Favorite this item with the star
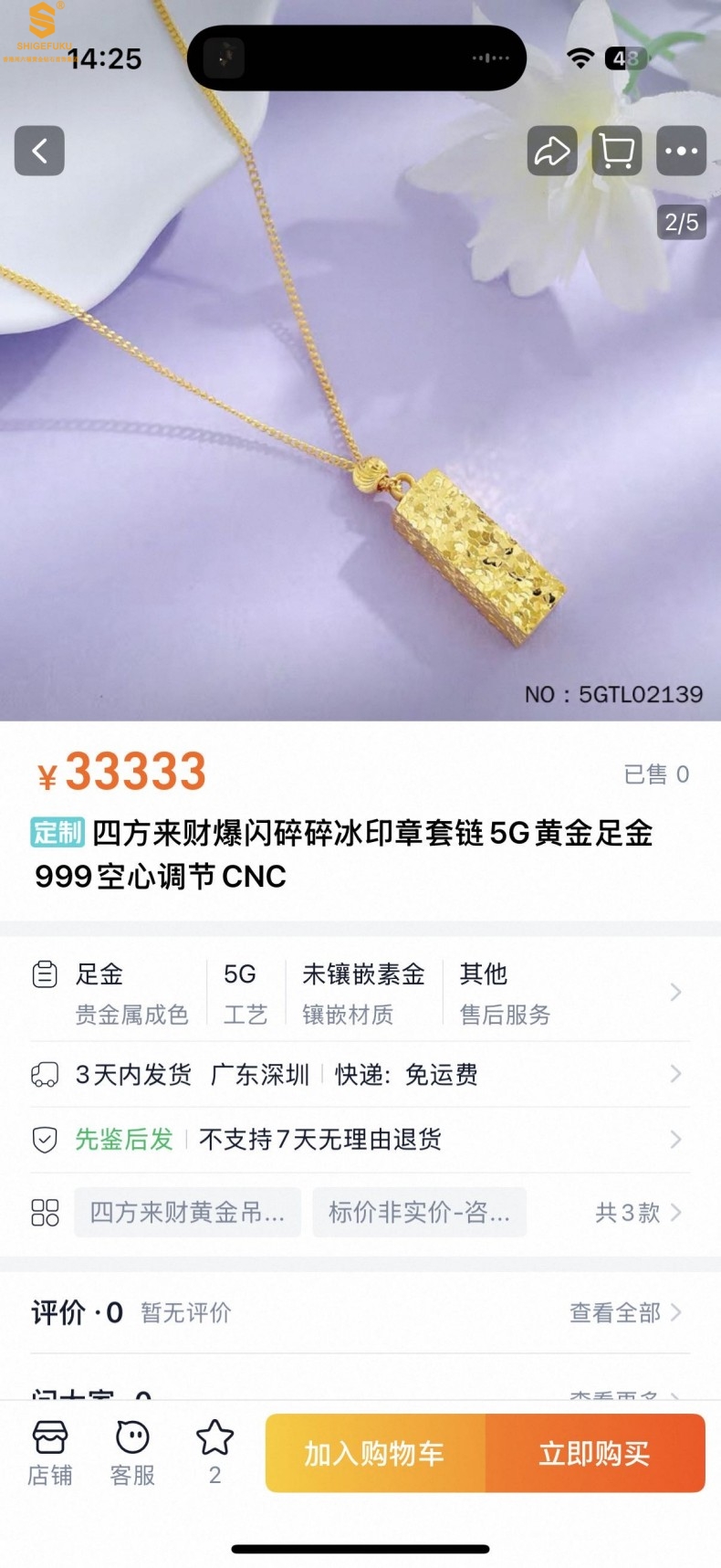 (214, 1451)
